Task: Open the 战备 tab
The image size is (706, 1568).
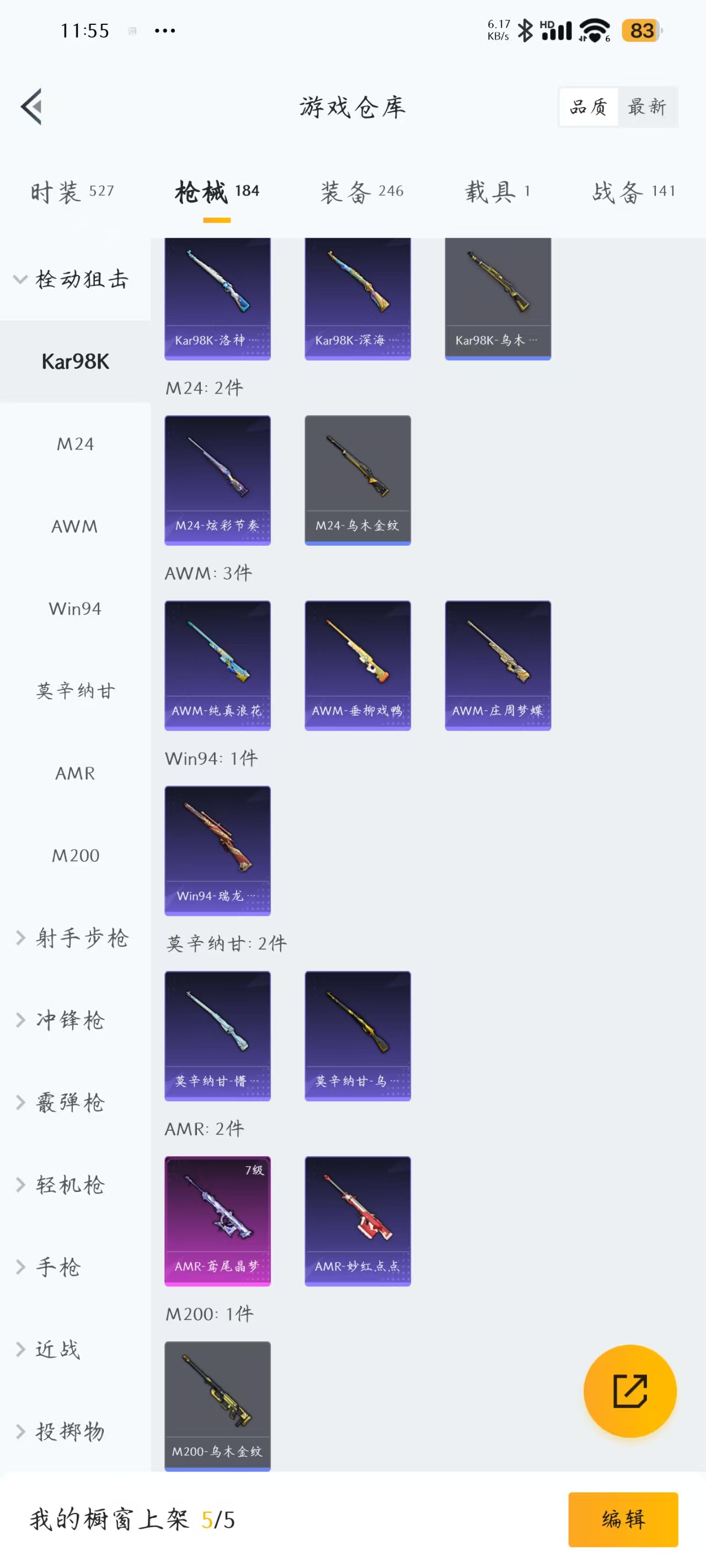Action: pyautogui.click(x=633, y=192)
